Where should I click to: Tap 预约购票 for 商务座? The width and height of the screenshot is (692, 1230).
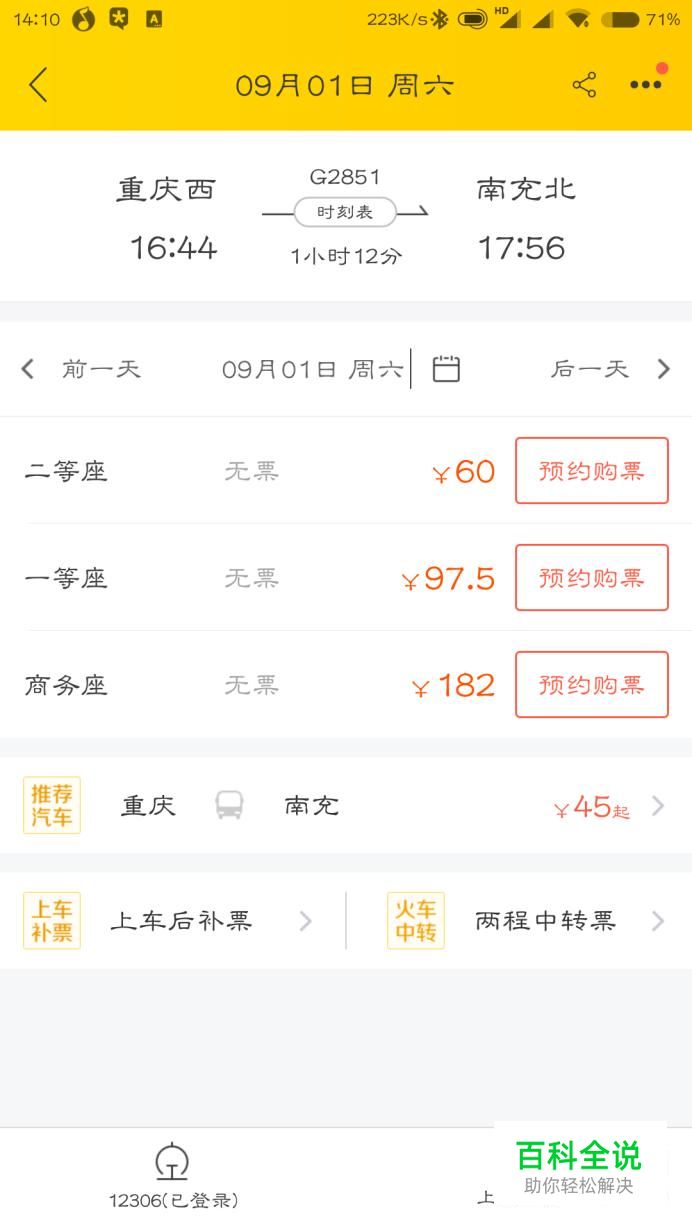tap(592, 684)
